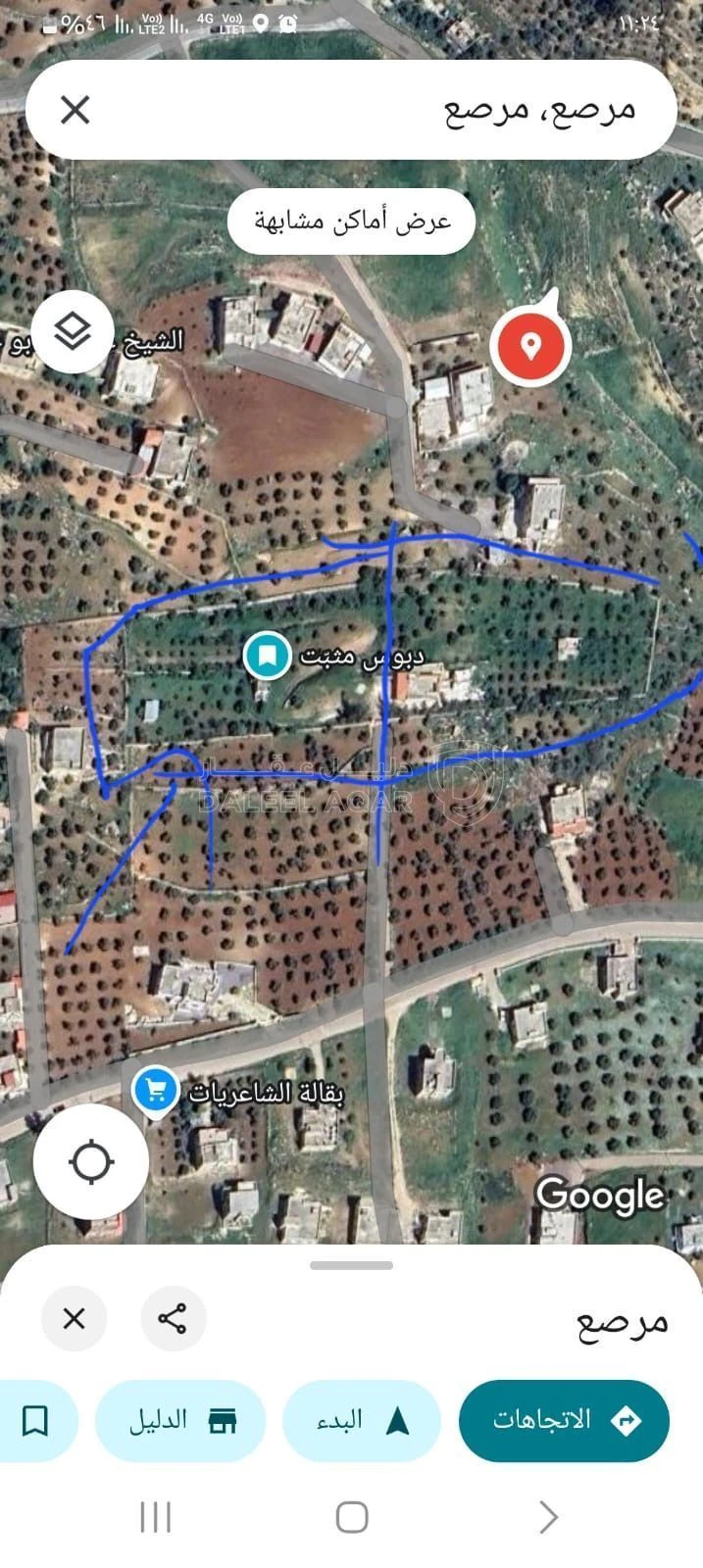Screen dimensions: 703x1568
Task: Center map on my location
Action: [x=91, y=1161]
